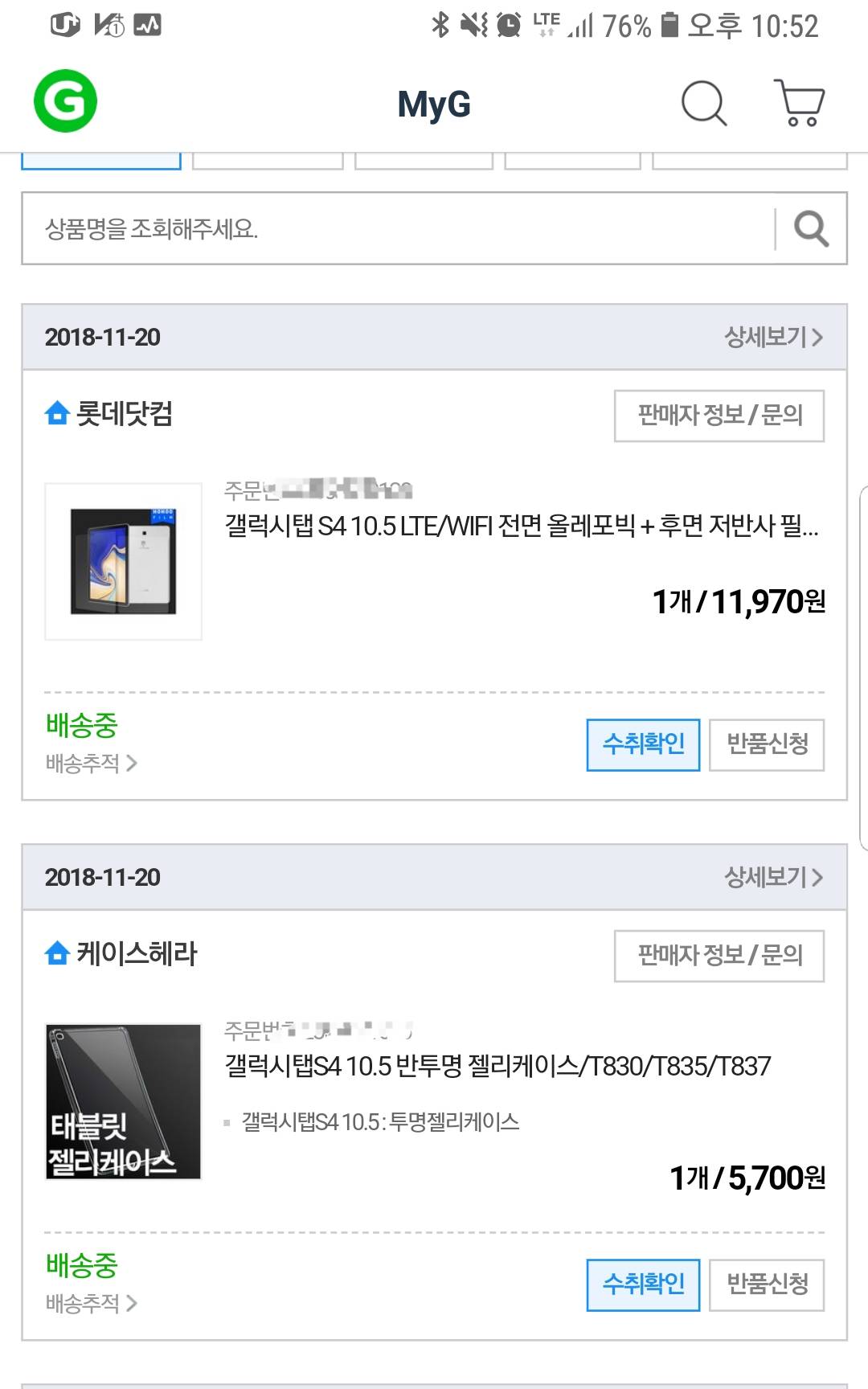Tap the order search magnifier button
The image size is (868, 1389).
tap(811, 228)
